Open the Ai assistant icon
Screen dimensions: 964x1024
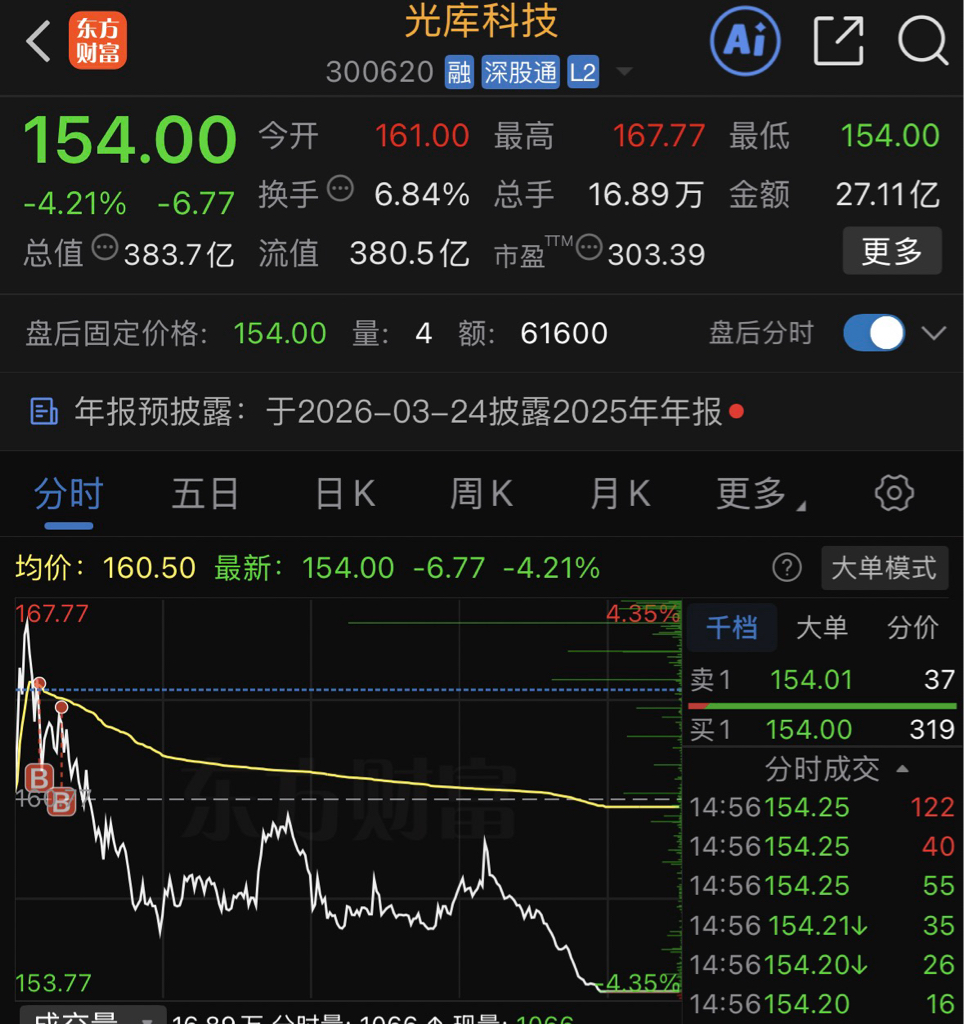click(745, 41)
